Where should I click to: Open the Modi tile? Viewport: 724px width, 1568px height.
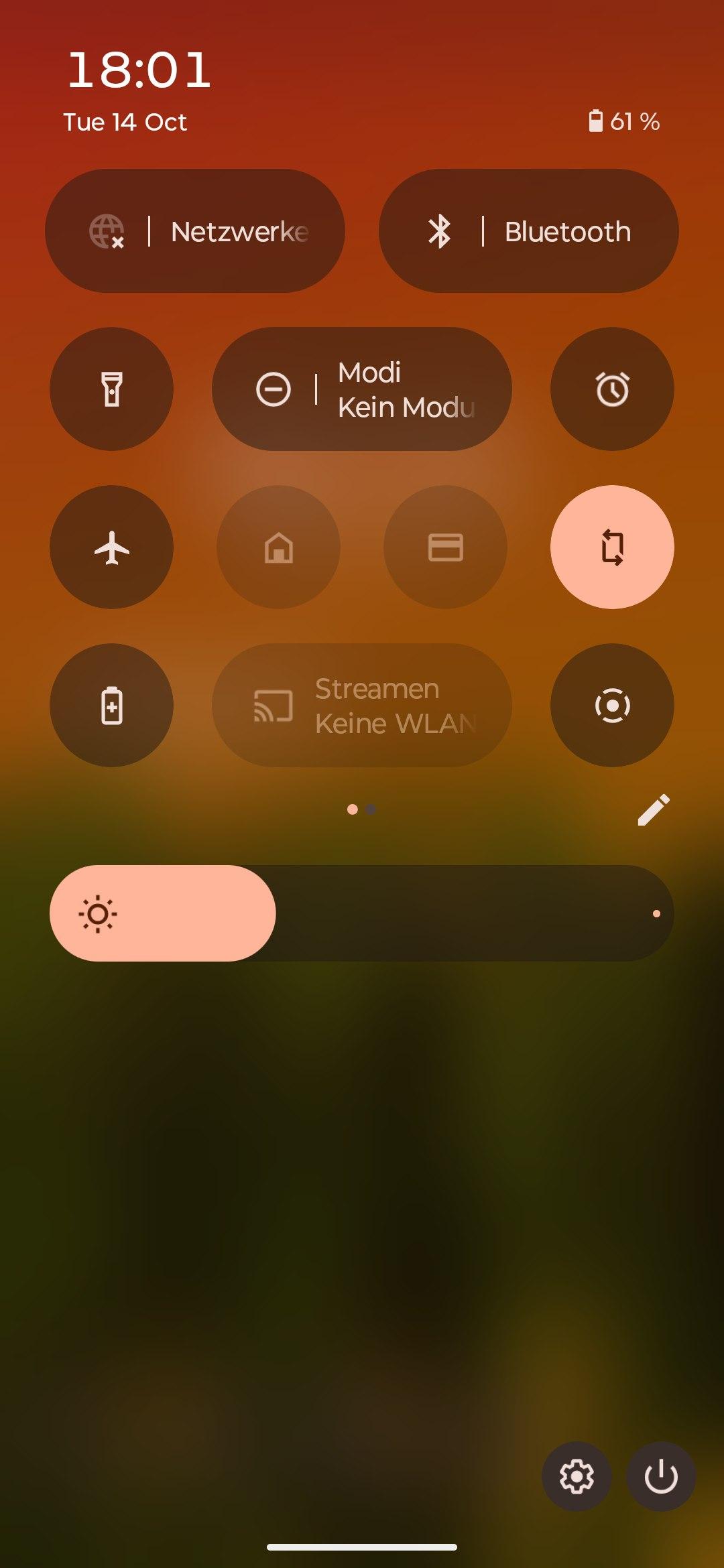pos(362,389)
